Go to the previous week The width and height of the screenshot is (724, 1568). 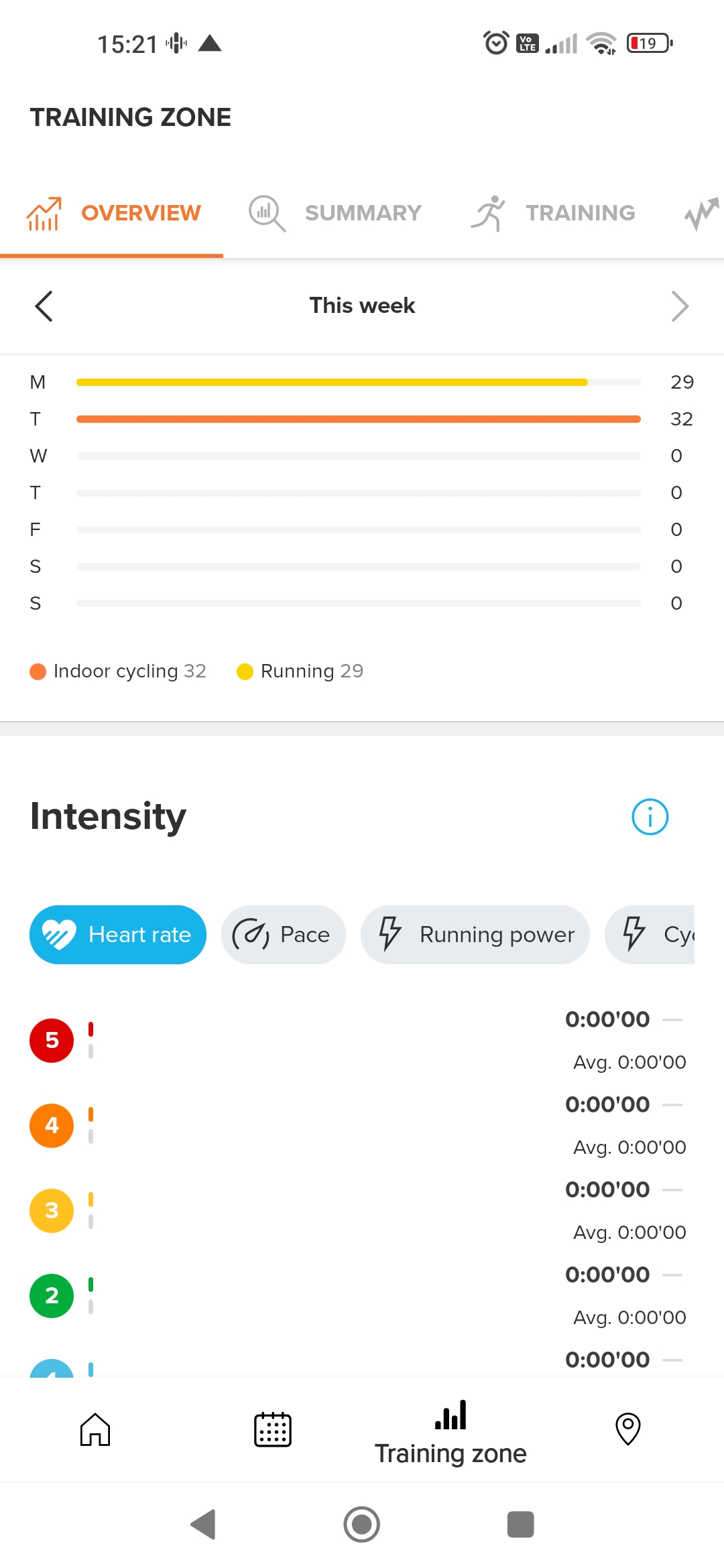point(44,306)
